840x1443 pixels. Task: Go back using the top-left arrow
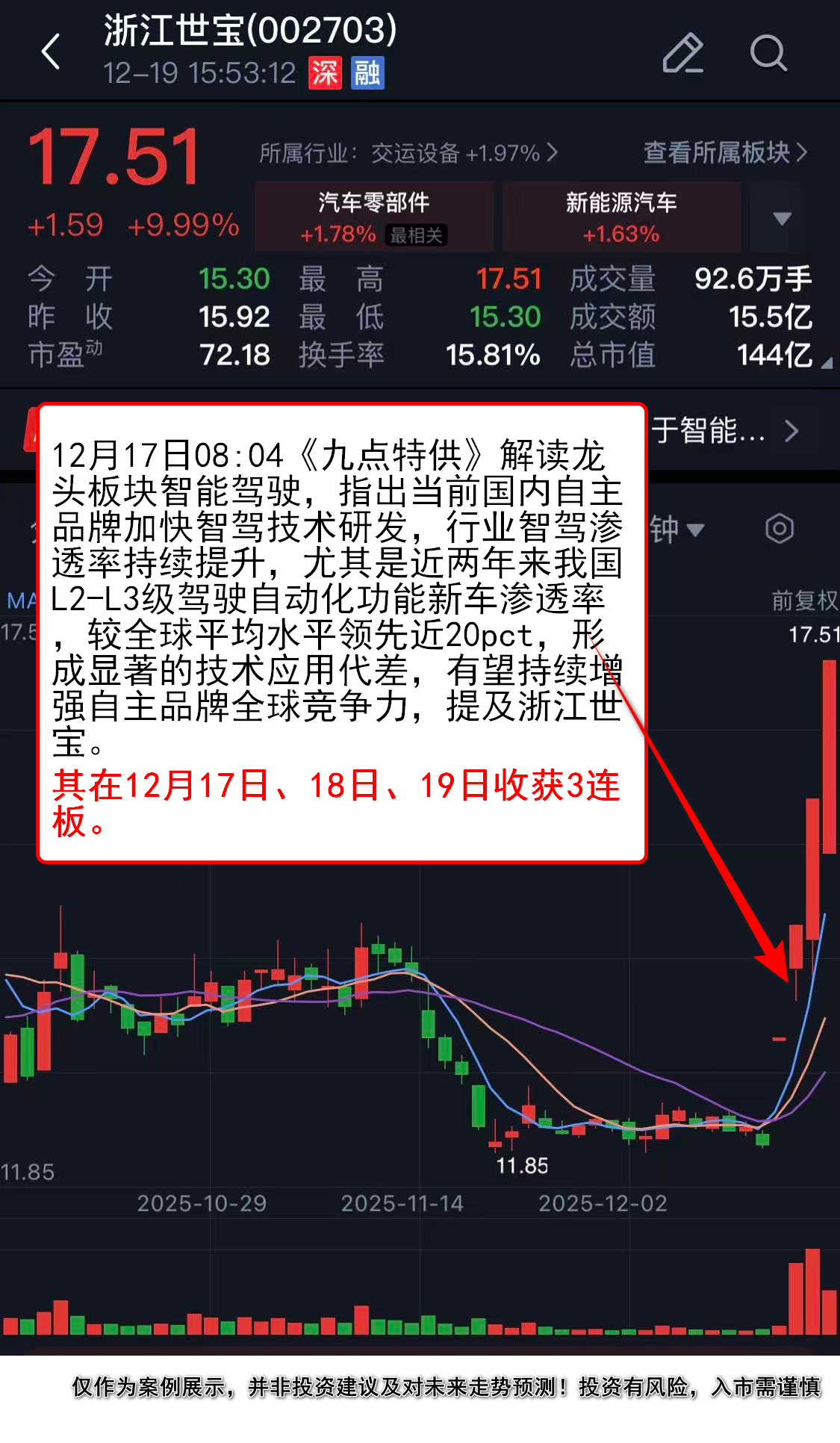[x=51, y=52]
